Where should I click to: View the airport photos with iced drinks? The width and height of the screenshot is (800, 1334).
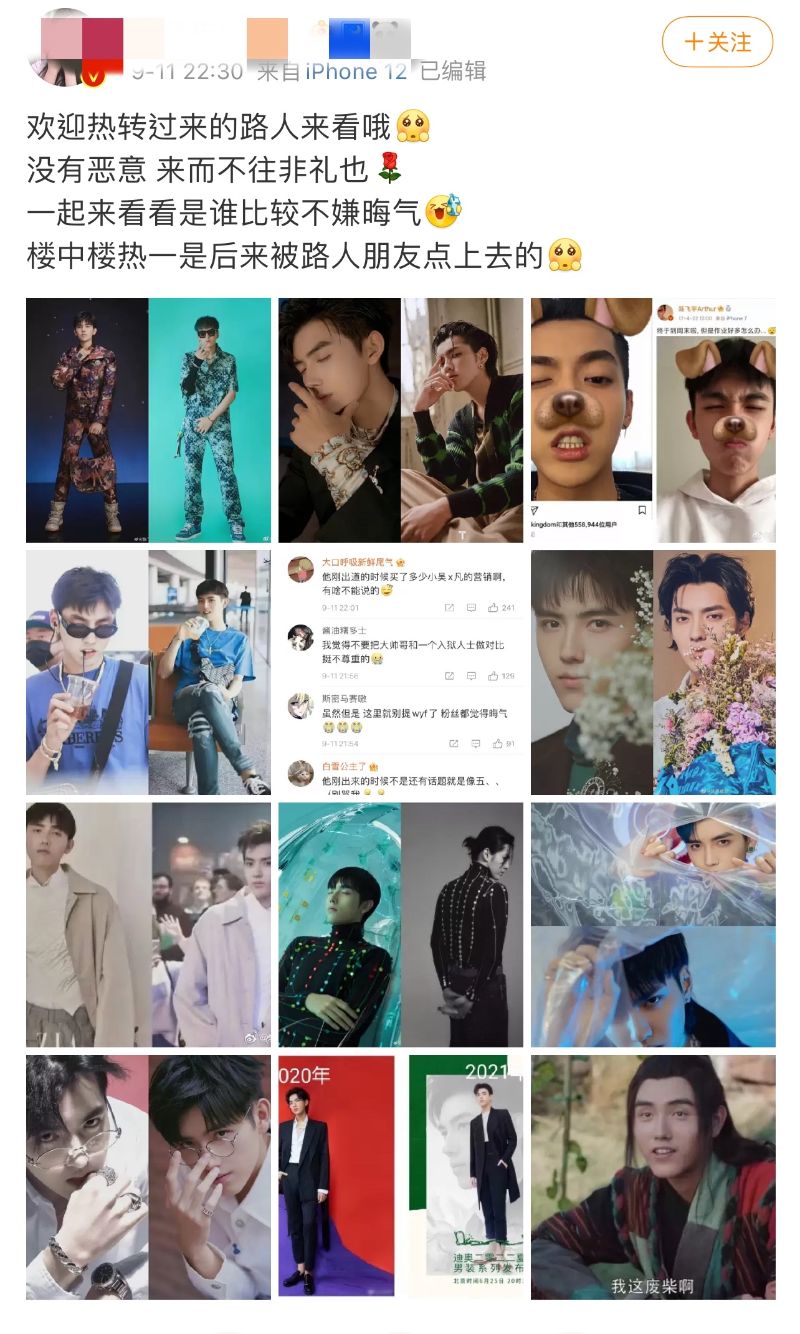tap(148, 672)
